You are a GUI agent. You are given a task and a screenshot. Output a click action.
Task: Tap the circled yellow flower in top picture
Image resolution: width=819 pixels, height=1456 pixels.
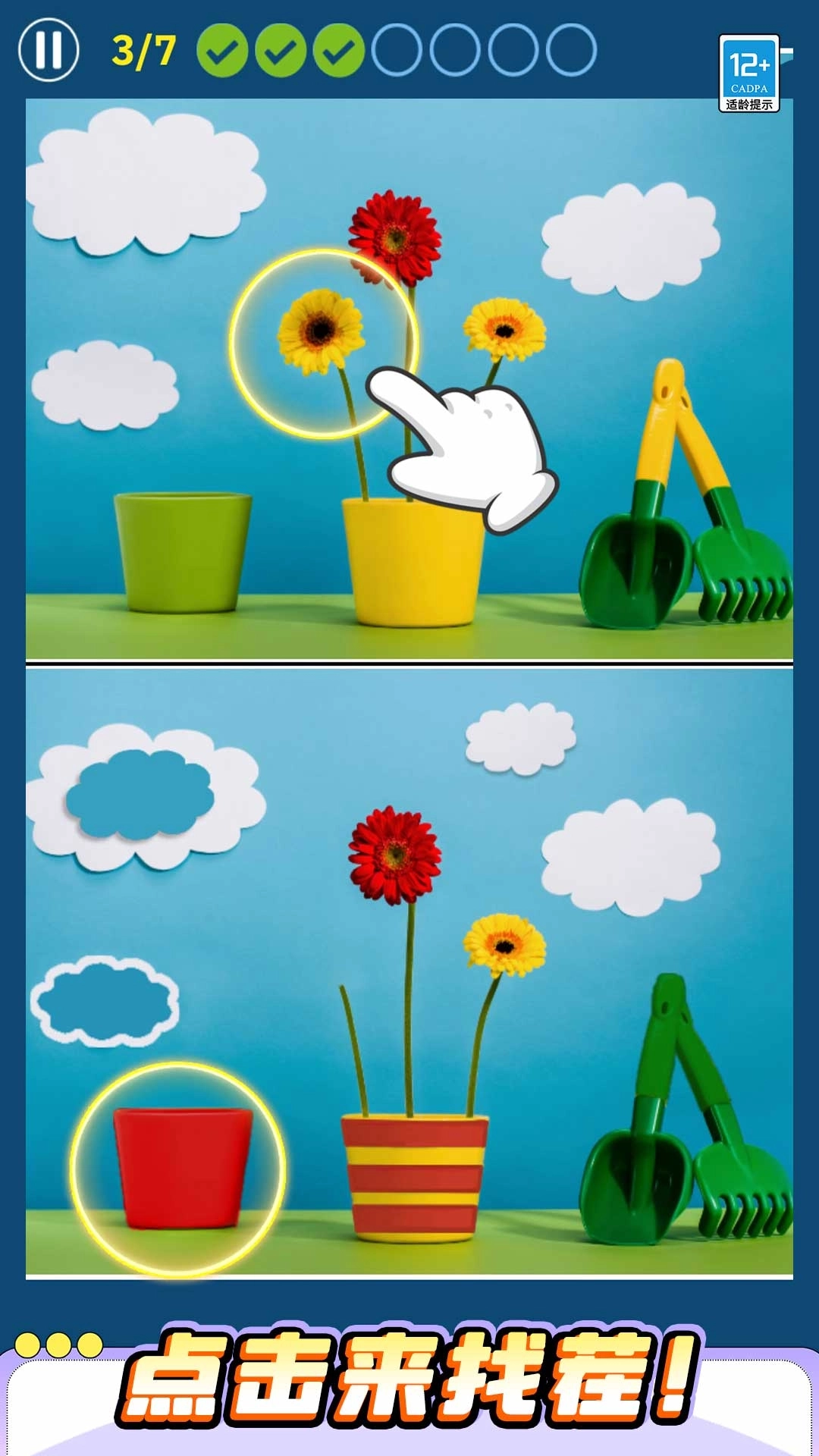(x=321, y=331)
